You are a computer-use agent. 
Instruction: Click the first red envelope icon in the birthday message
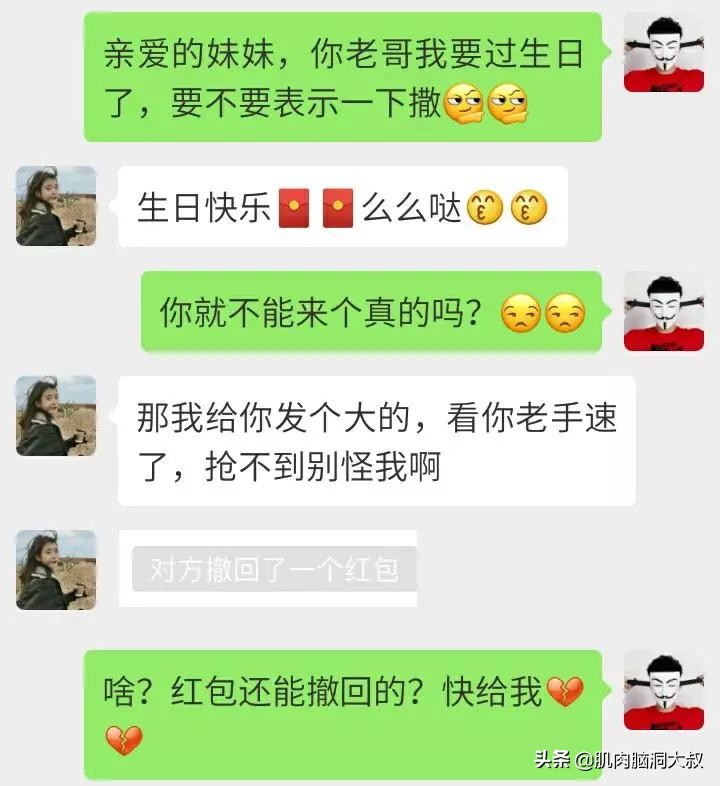(294, 207)
